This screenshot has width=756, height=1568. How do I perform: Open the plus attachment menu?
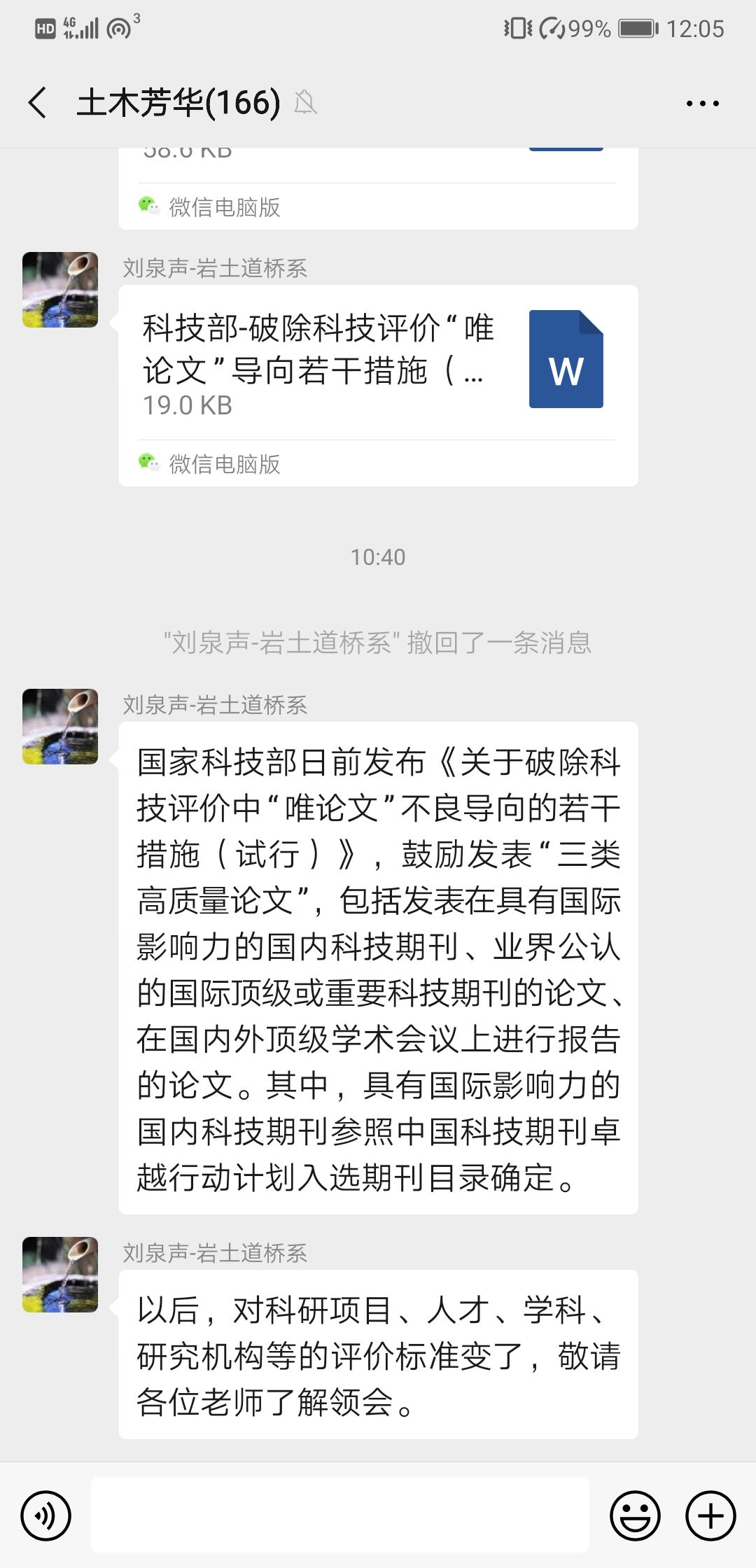(x=710, y=1515)
